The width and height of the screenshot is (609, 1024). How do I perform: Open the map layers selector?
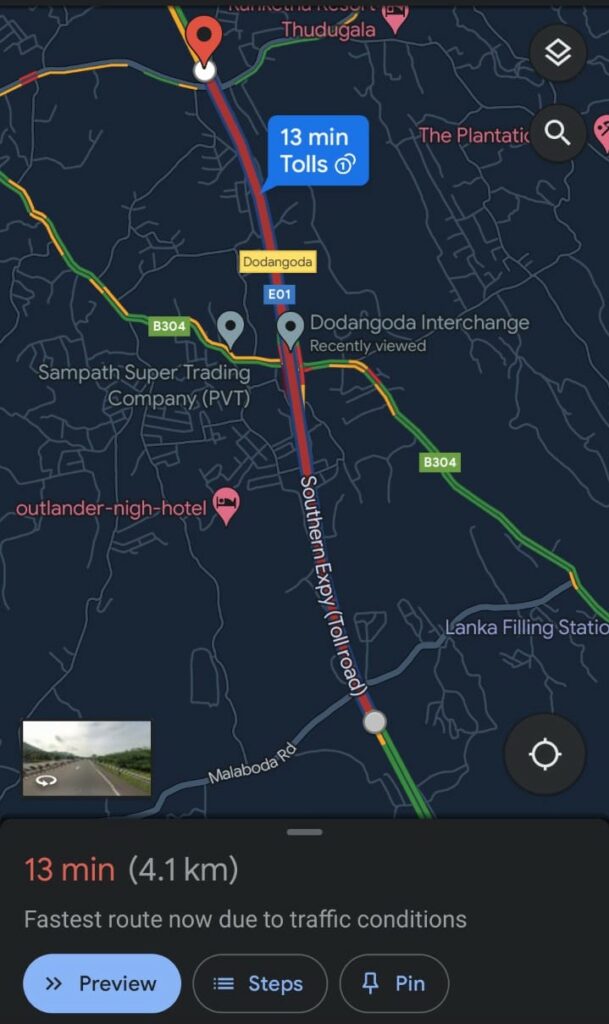coord(558,53)
